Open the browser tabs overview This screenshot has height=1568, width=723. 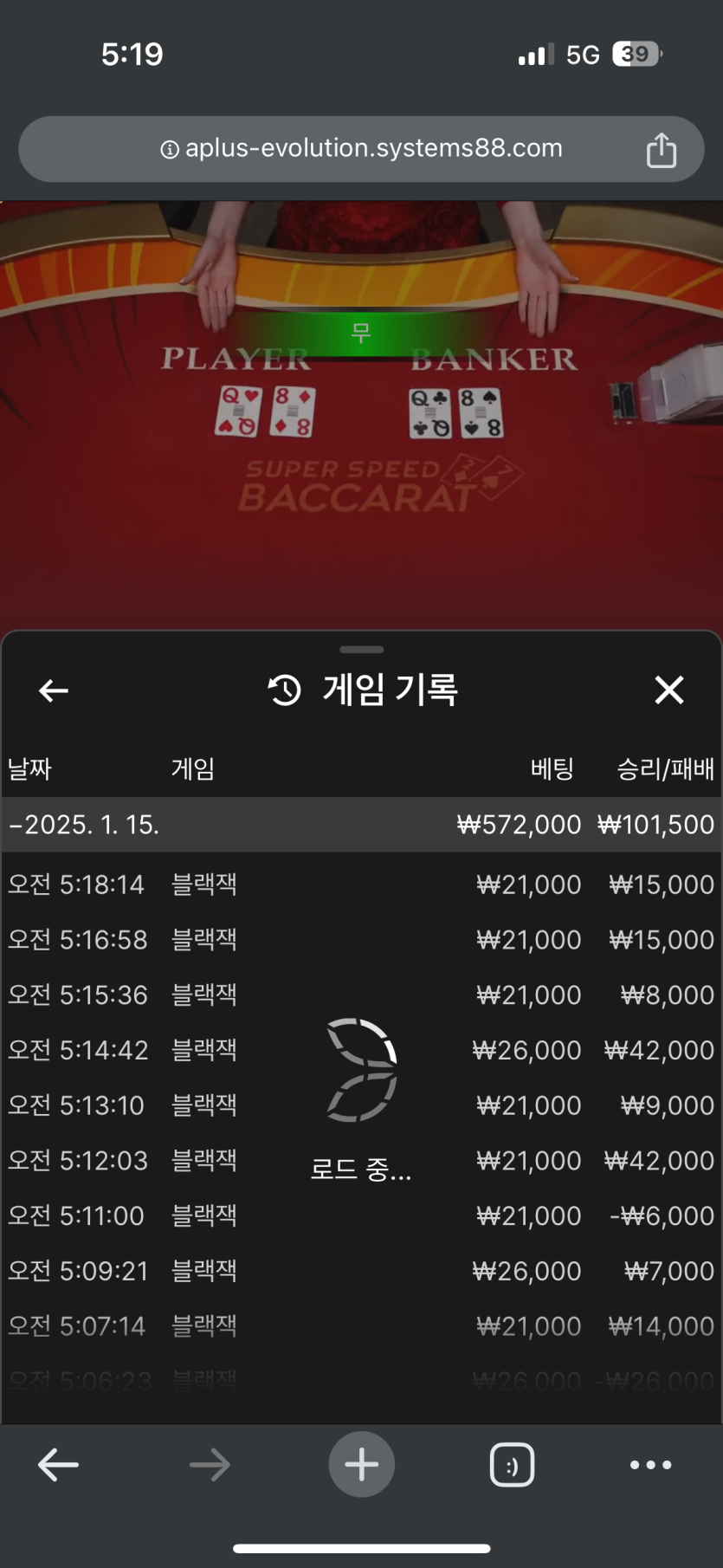512,1465
